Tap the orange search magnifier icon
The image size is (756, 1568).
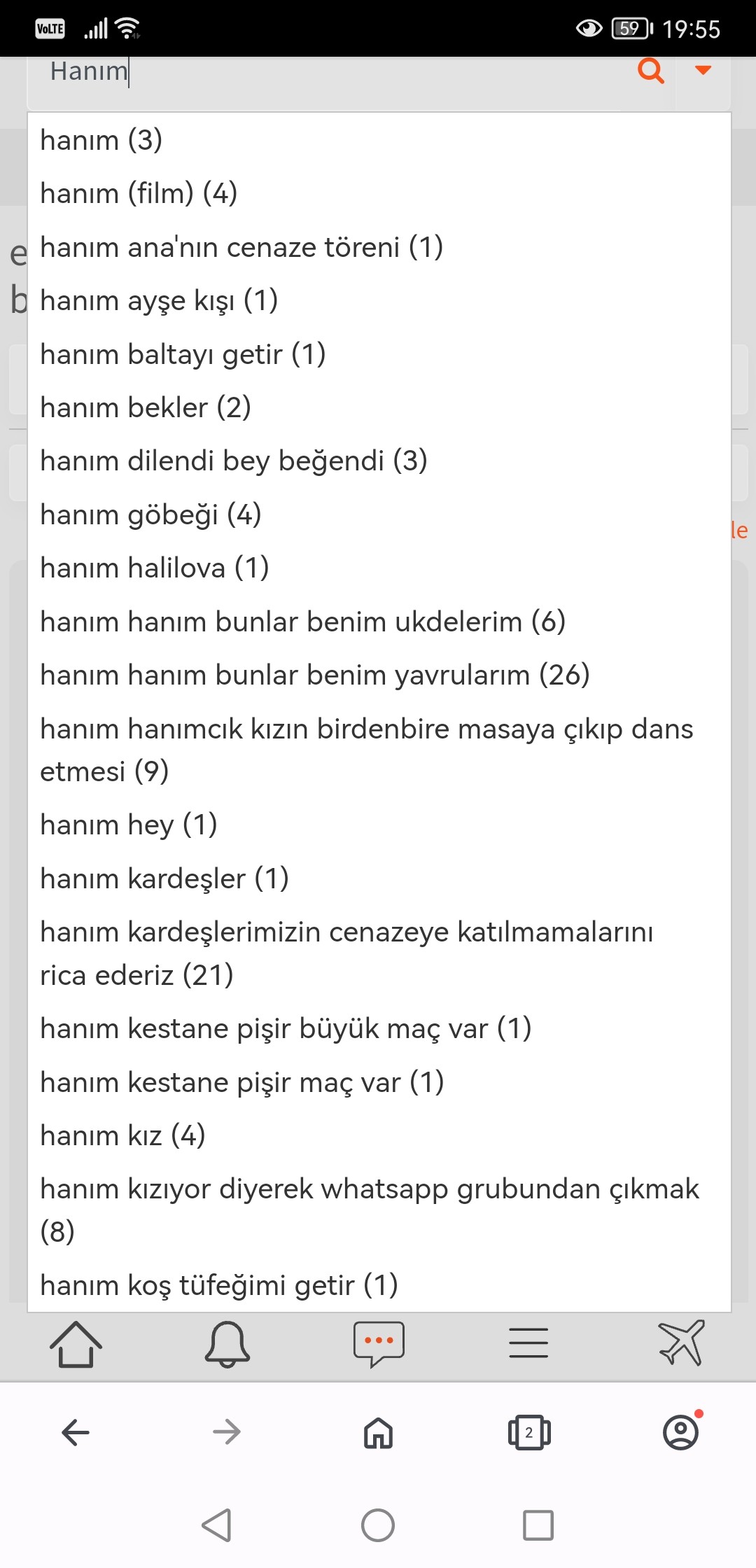tap(650, 71)
